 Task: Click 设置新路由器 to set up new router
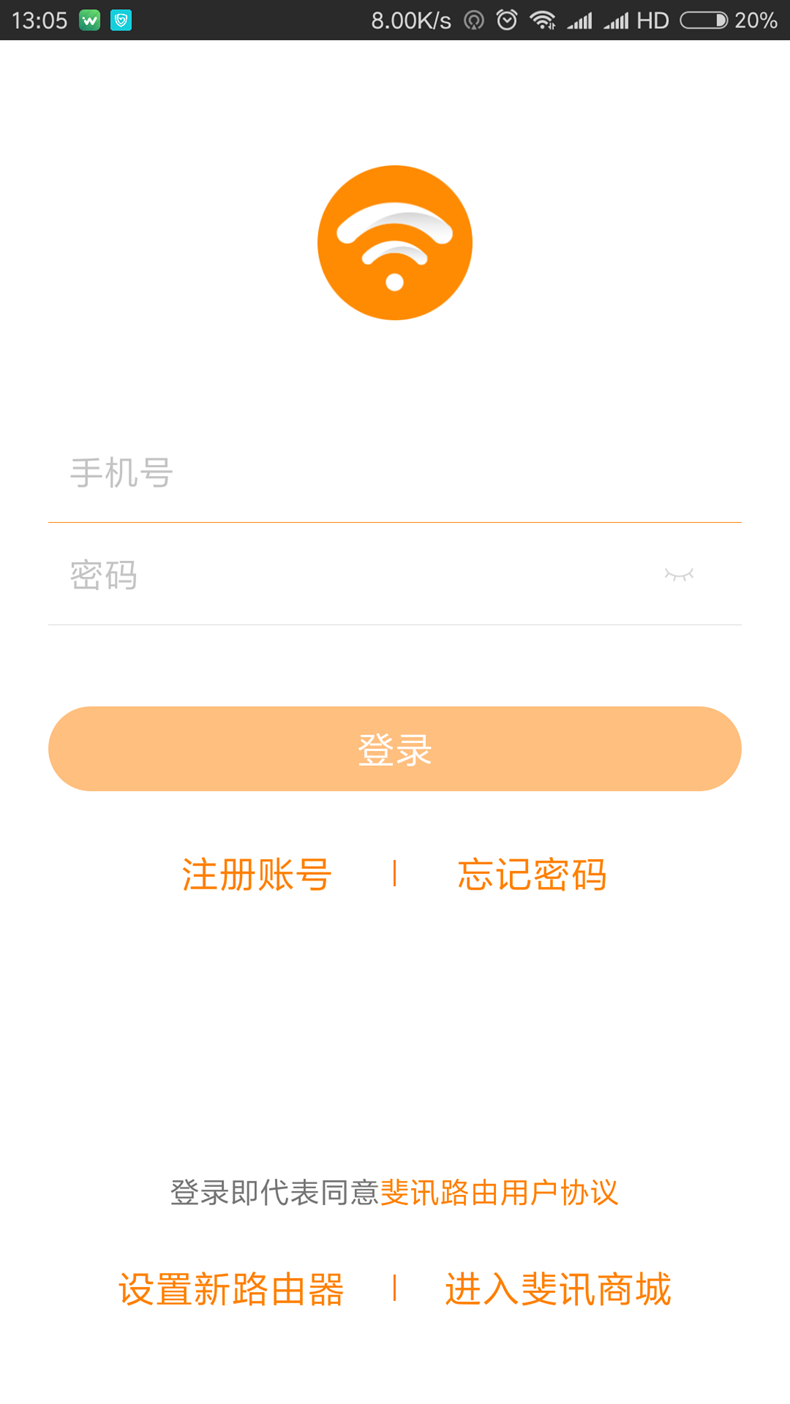tap(231, 1290)
